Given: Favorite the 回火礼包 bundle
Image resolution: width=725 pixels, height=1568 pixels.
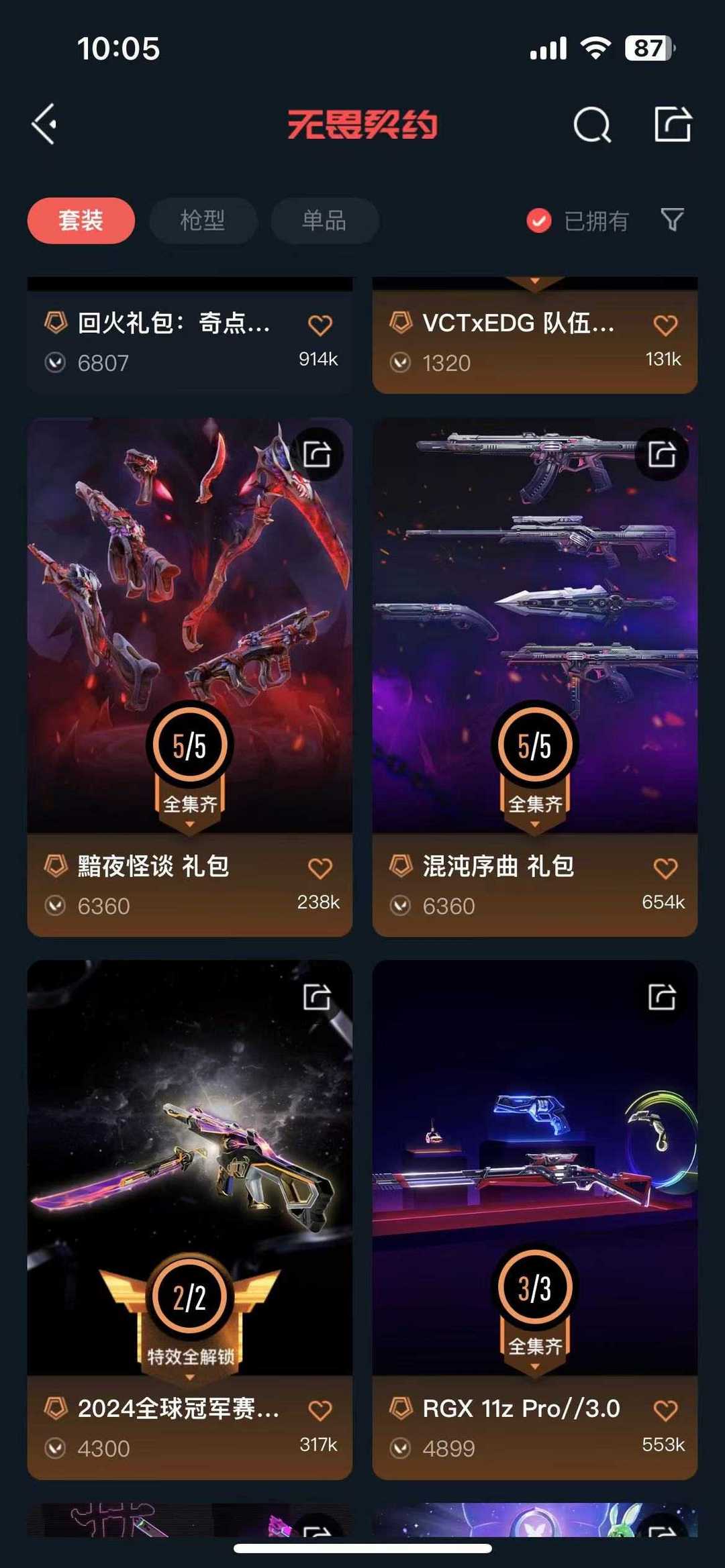Looking at the screenshot, I should click(x=320, y=325).
